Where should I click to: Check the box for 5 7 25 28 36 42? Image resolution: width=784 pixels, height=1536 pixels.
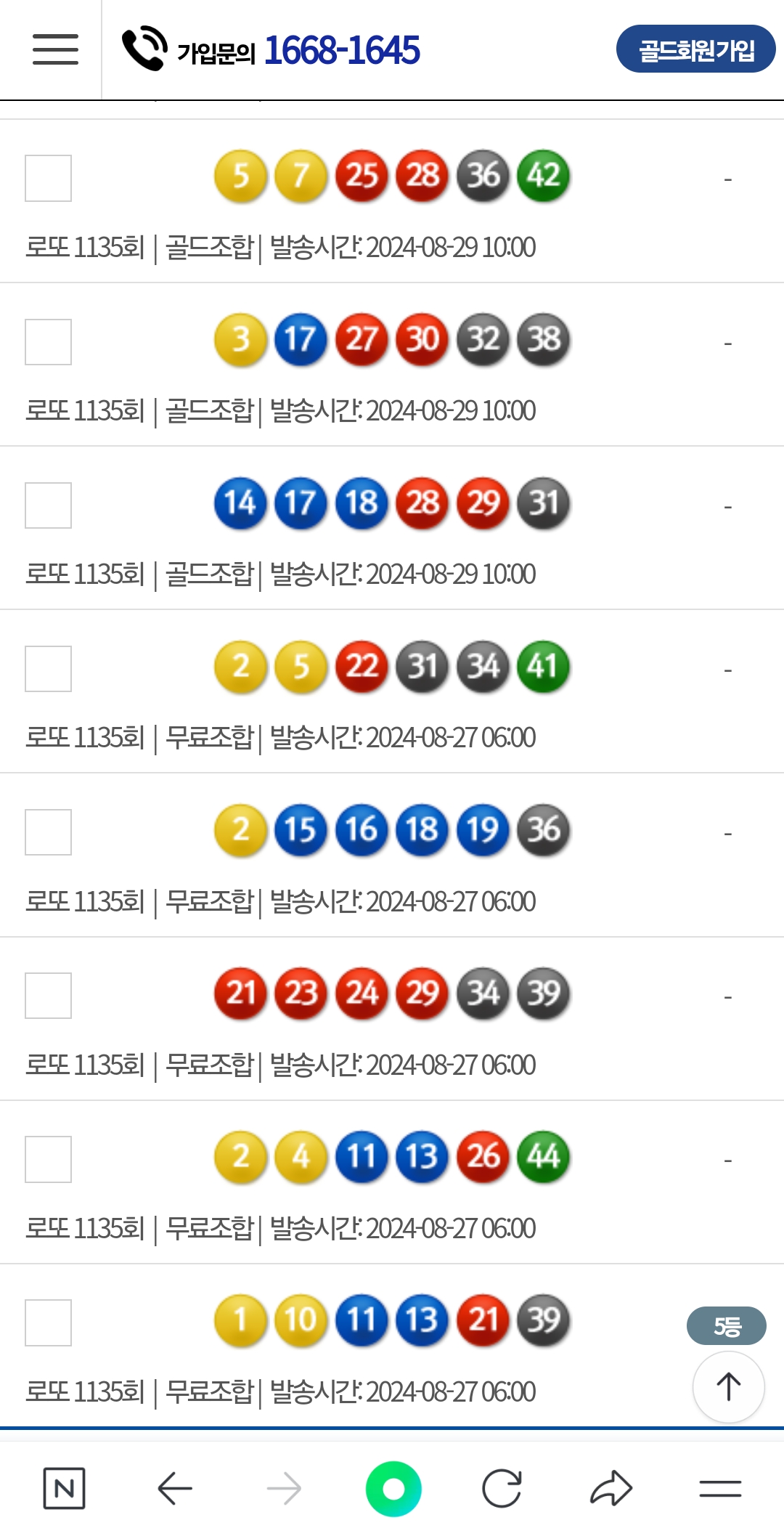[x=48, y=178]
